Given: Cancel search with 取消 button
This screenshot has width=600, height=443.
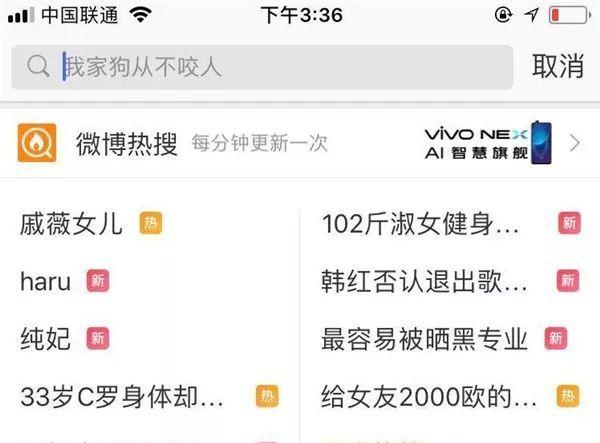Looking at the screenshot, I should (x=557, y=67).
